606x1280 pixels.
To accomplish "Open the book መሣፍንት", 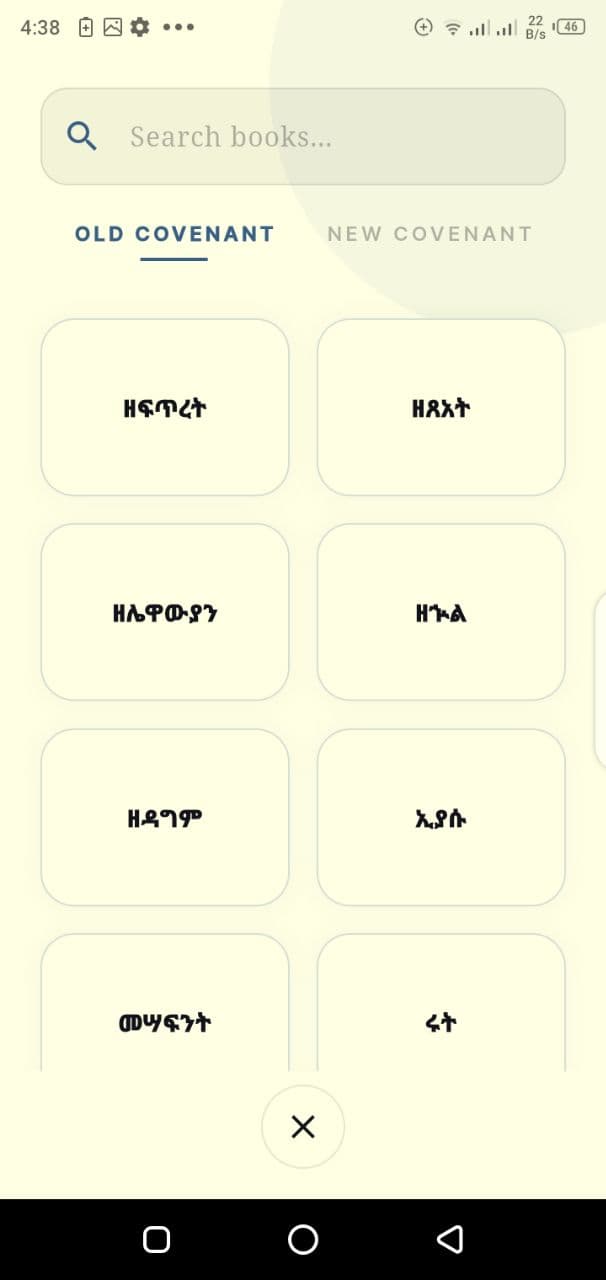I will pyautogui.click(x=165, y=1010).
